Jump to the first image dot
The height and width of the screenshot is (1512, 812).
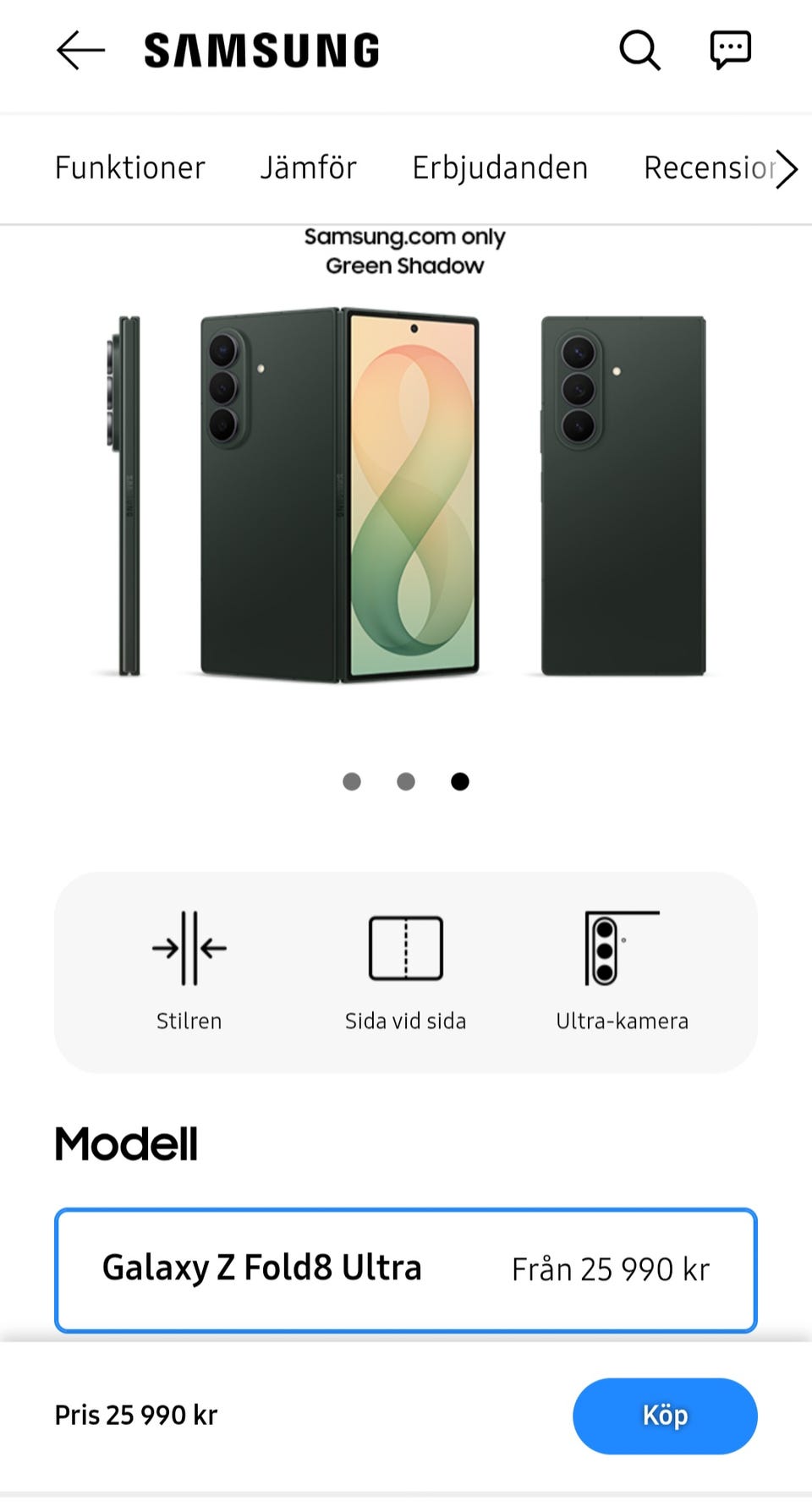352,781
